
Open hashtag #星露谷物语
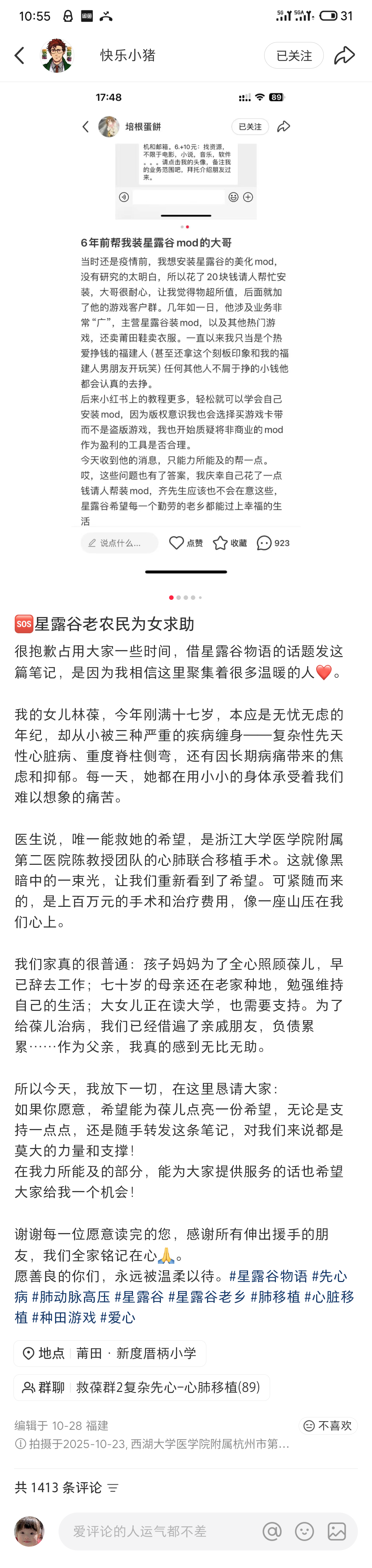(268, 1277)
